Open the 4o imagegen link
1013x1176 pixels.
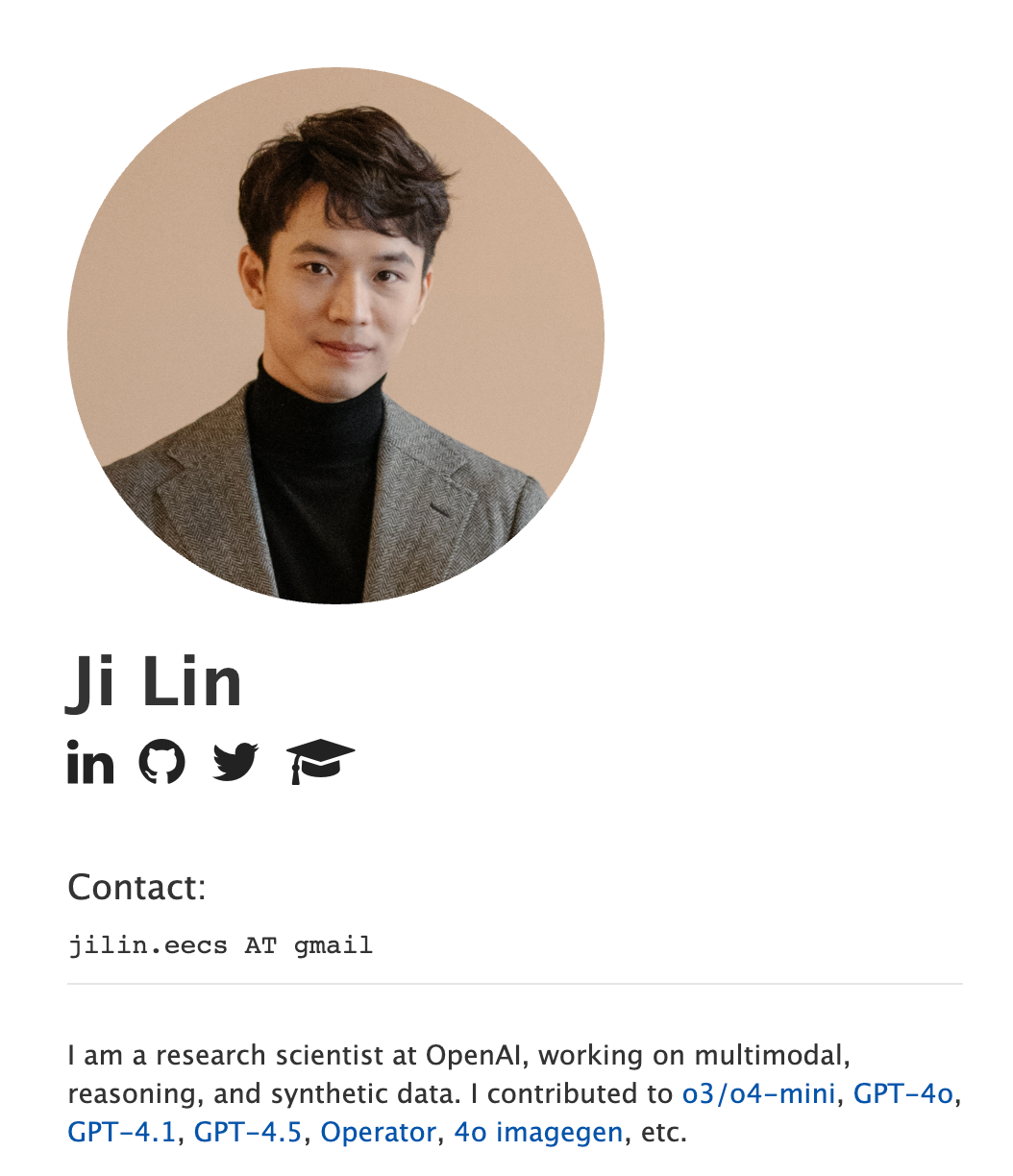538,1133
